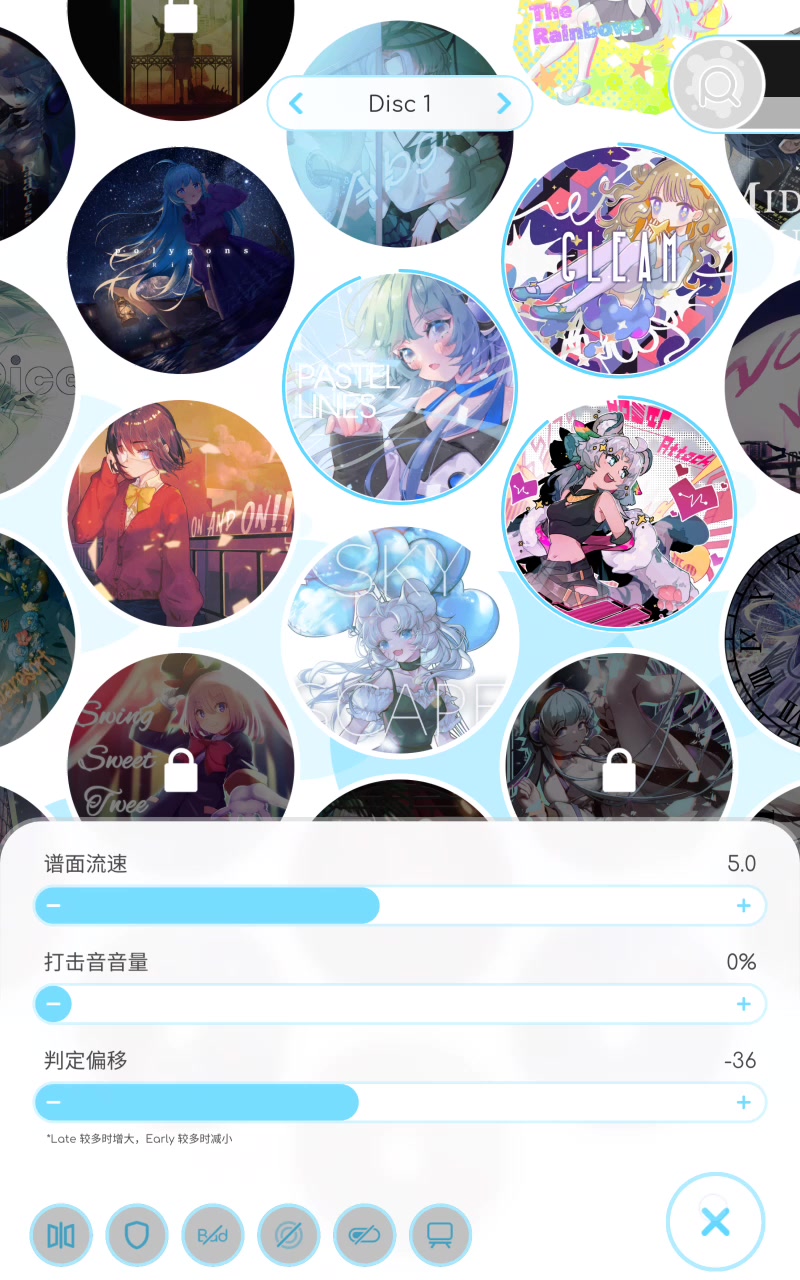
Task: Toggle the crossed-circle option icon
Action: (x=289, y=1235)
